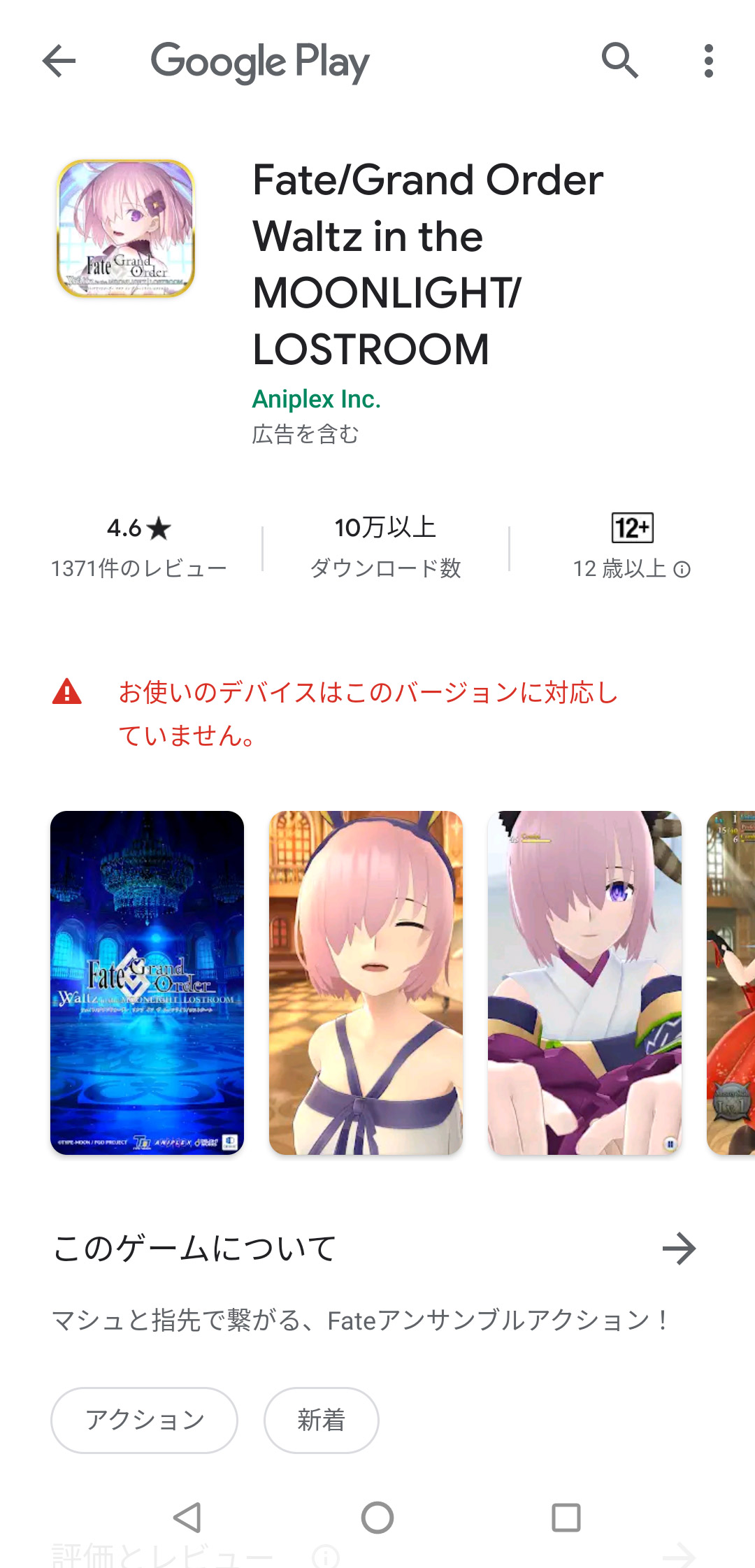Go back using the top arrow
This screenshot has width=755, height=1568.
point(59,61)
